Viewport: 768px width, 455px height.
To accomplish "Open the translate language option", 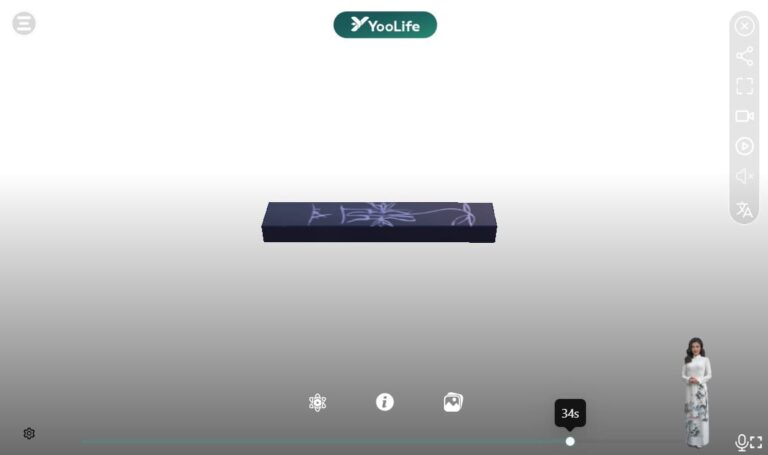I will point(744,209).
